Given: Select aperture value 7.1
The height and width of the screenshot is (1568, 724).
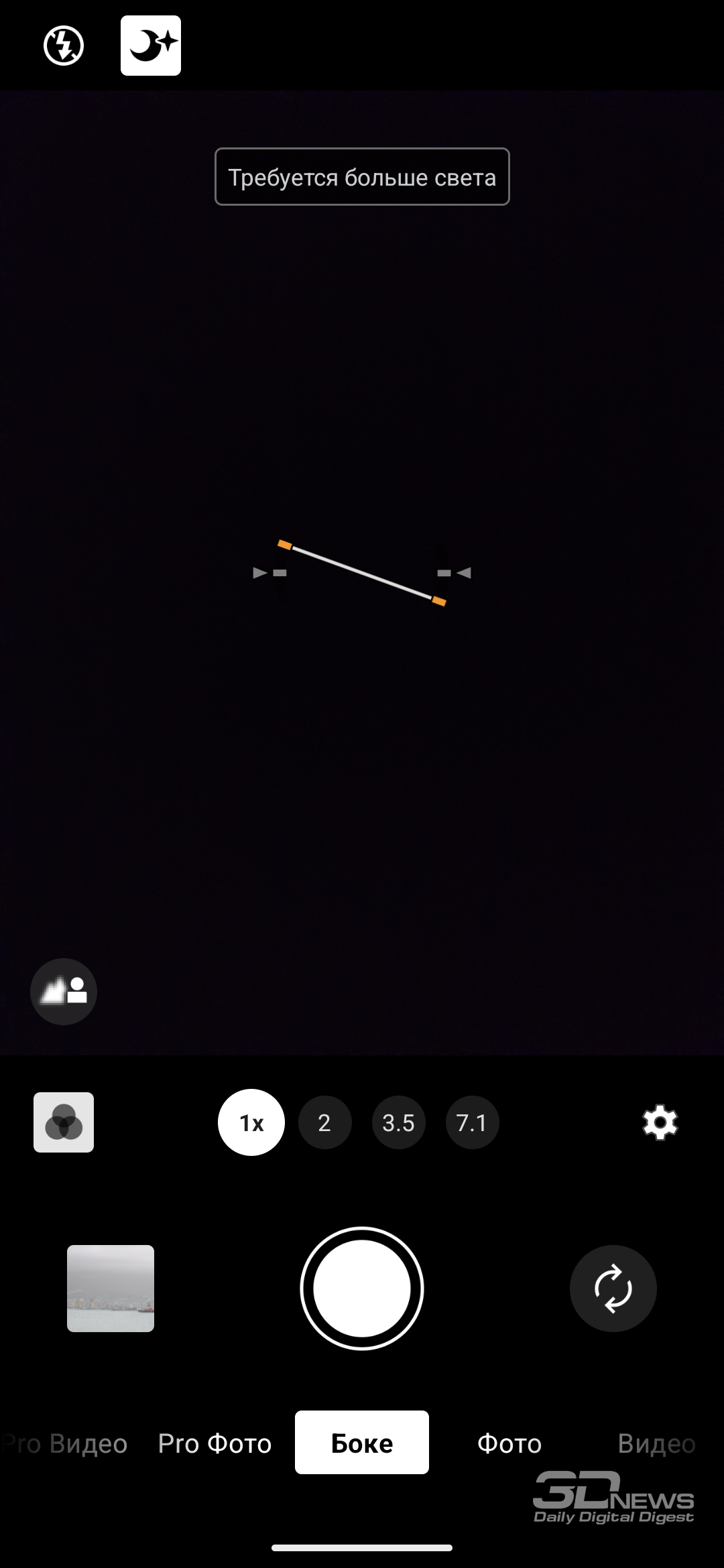Looking at the screenshot, I should tap(472, 1122).
